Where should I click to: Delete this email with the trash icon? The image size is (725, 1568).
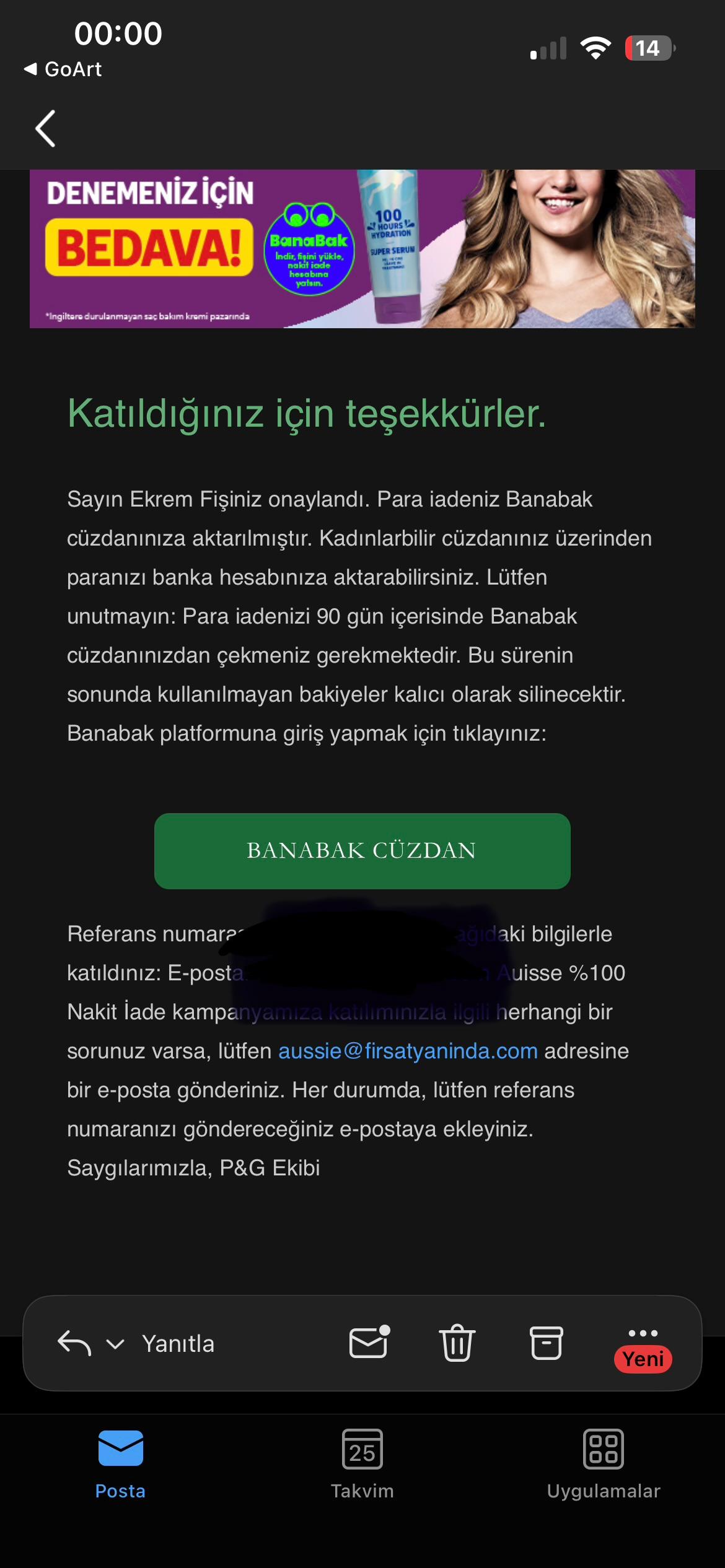click(x=457, y=1343)
